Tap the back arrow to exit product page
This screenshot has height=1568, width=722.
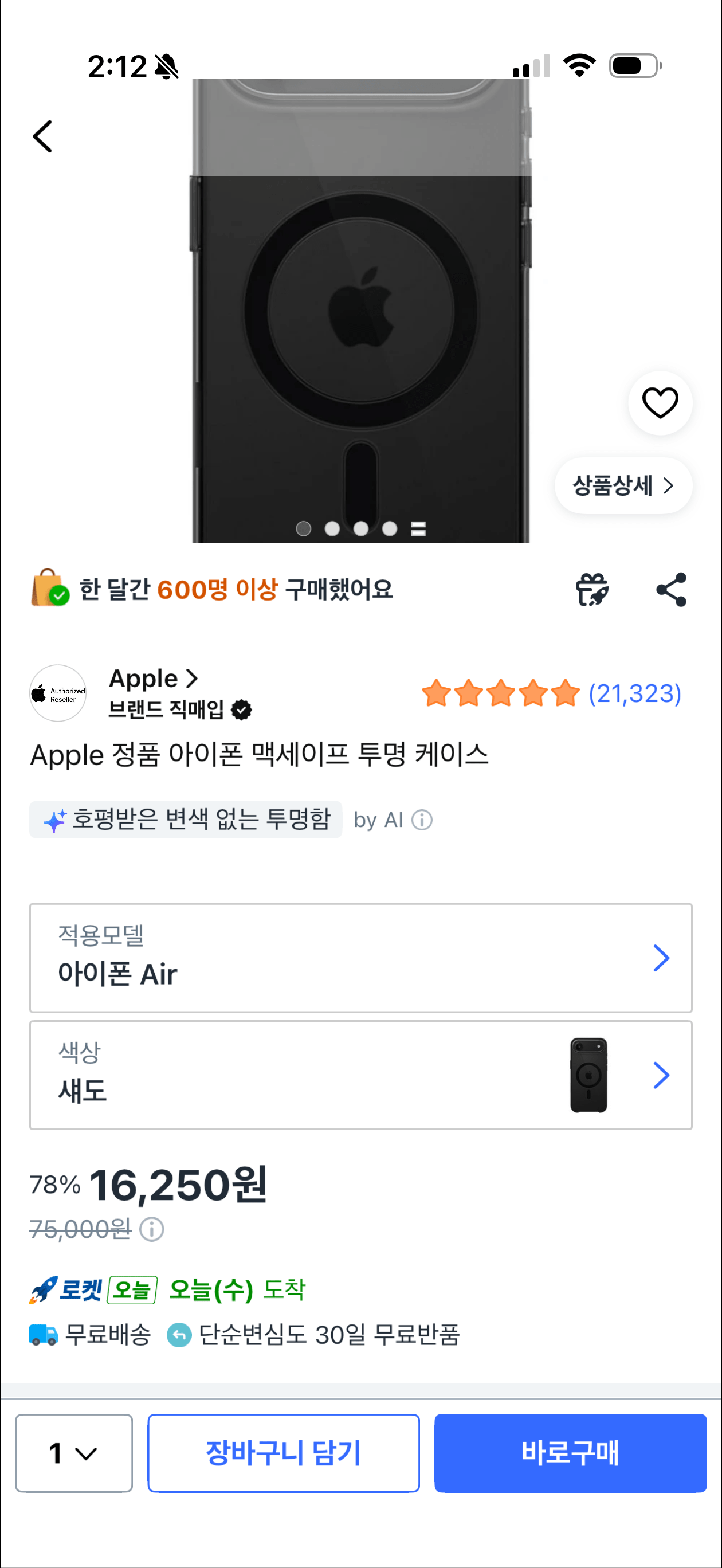[x=42, y=136]
